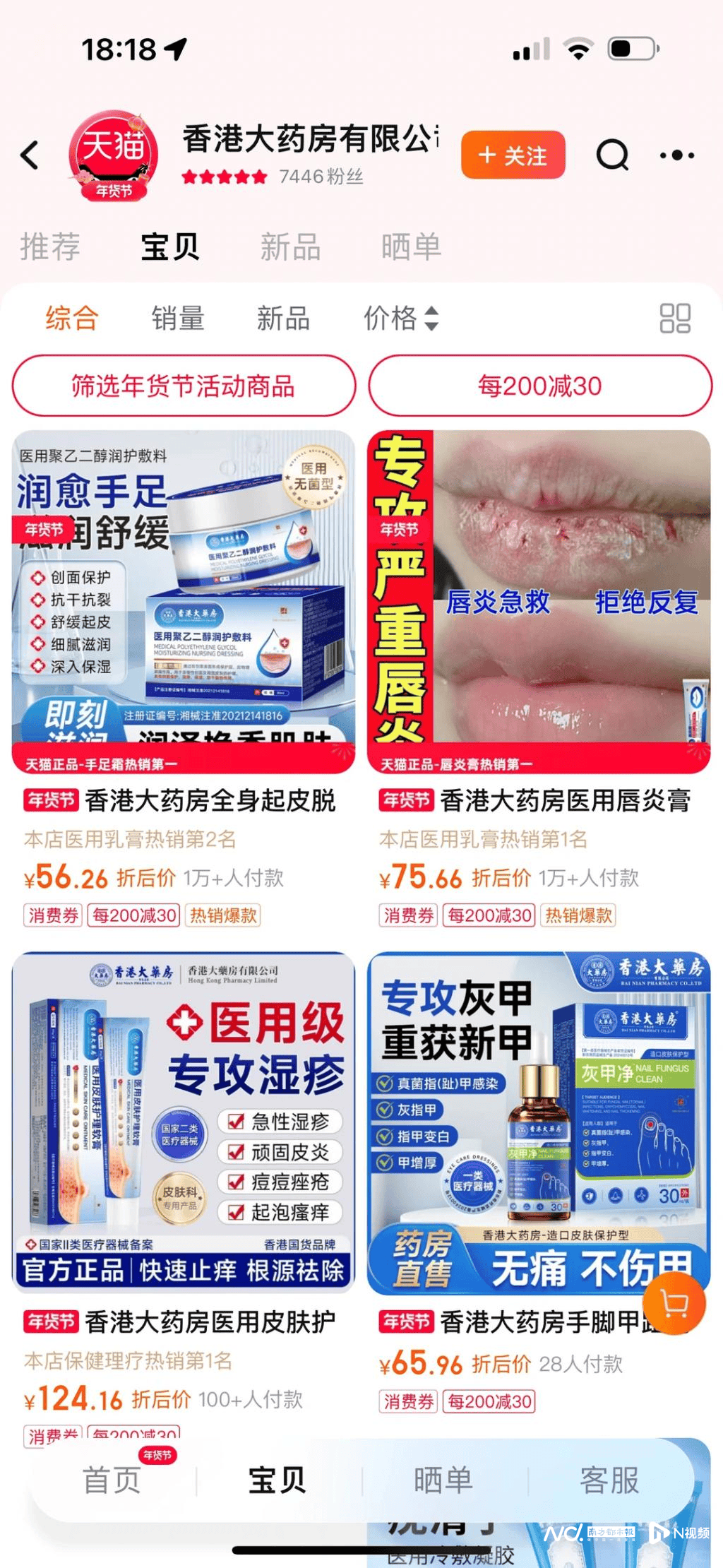Screen dimensions: 723x1568
Task: Select the 综合 sorting option
Action: pos(71,318)
